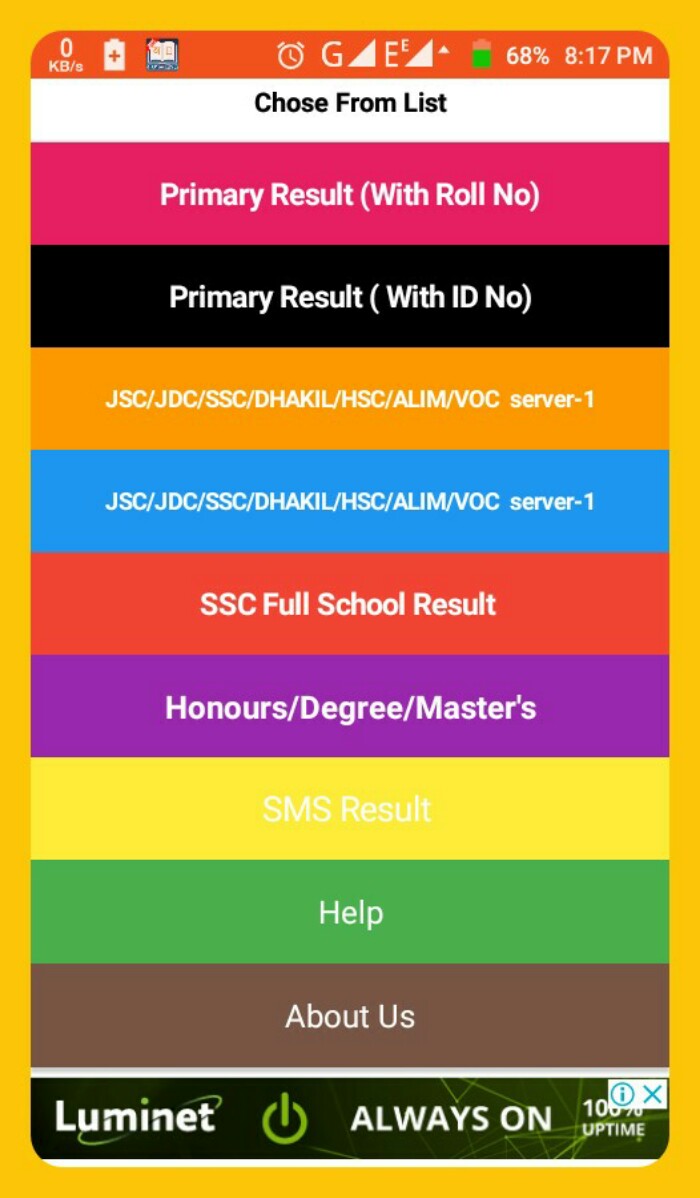View SSC Full School Result

[350, 605]
